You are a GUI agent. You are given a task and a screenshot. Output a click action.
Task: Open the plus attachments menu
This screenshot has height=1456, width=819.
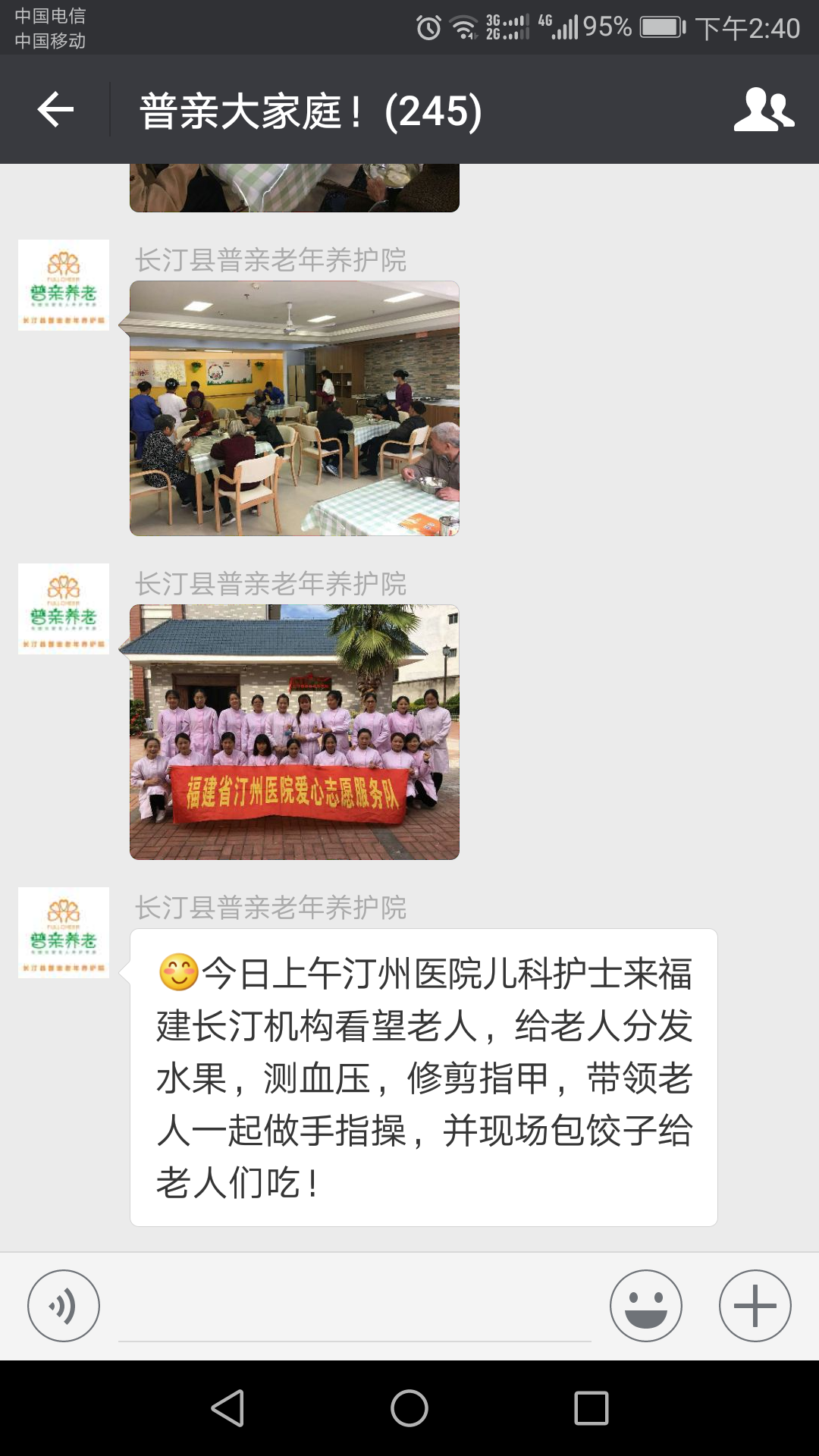755,1306
